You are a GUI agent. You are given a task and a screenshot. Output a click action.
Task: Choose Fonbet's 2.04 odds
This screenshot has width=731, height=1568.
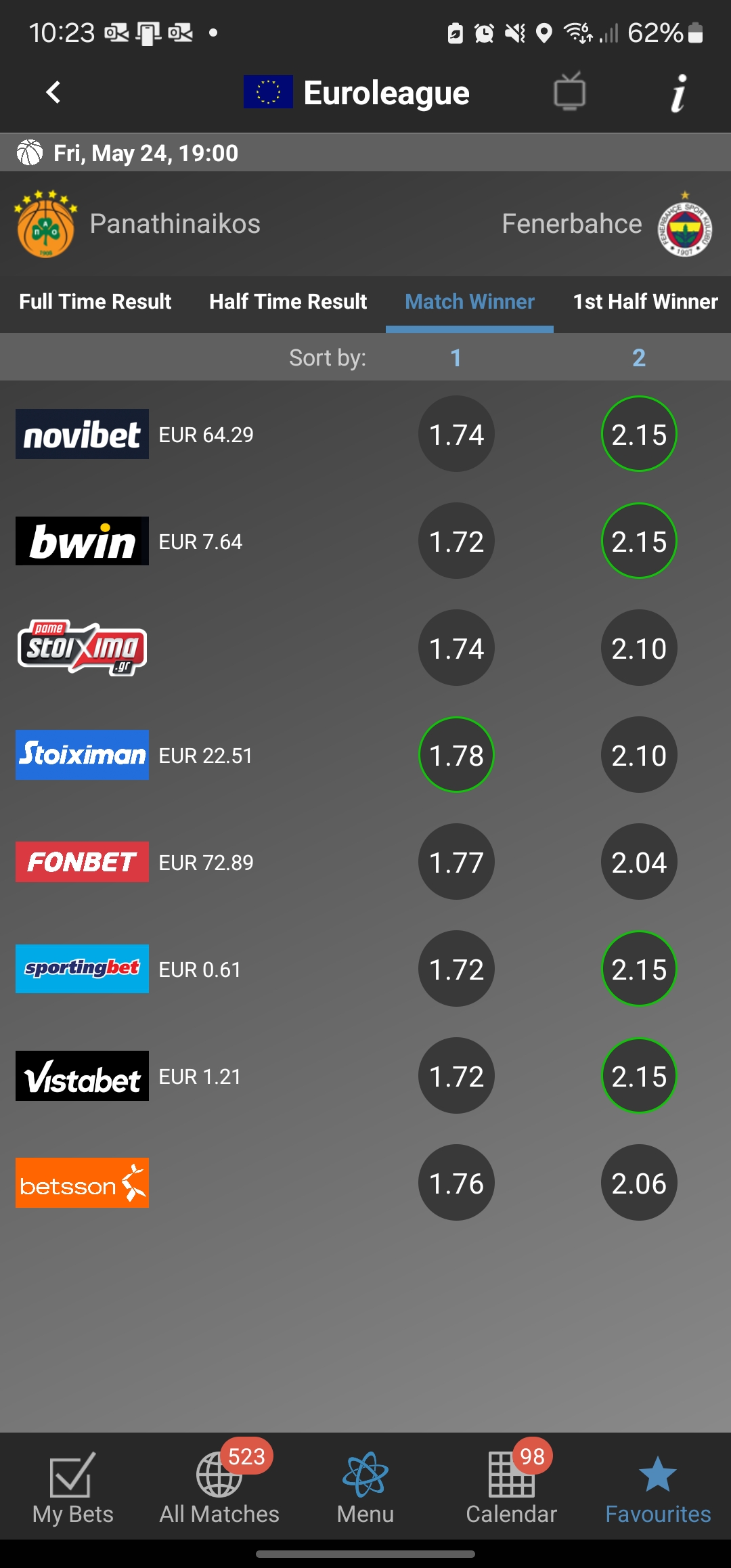639,862
